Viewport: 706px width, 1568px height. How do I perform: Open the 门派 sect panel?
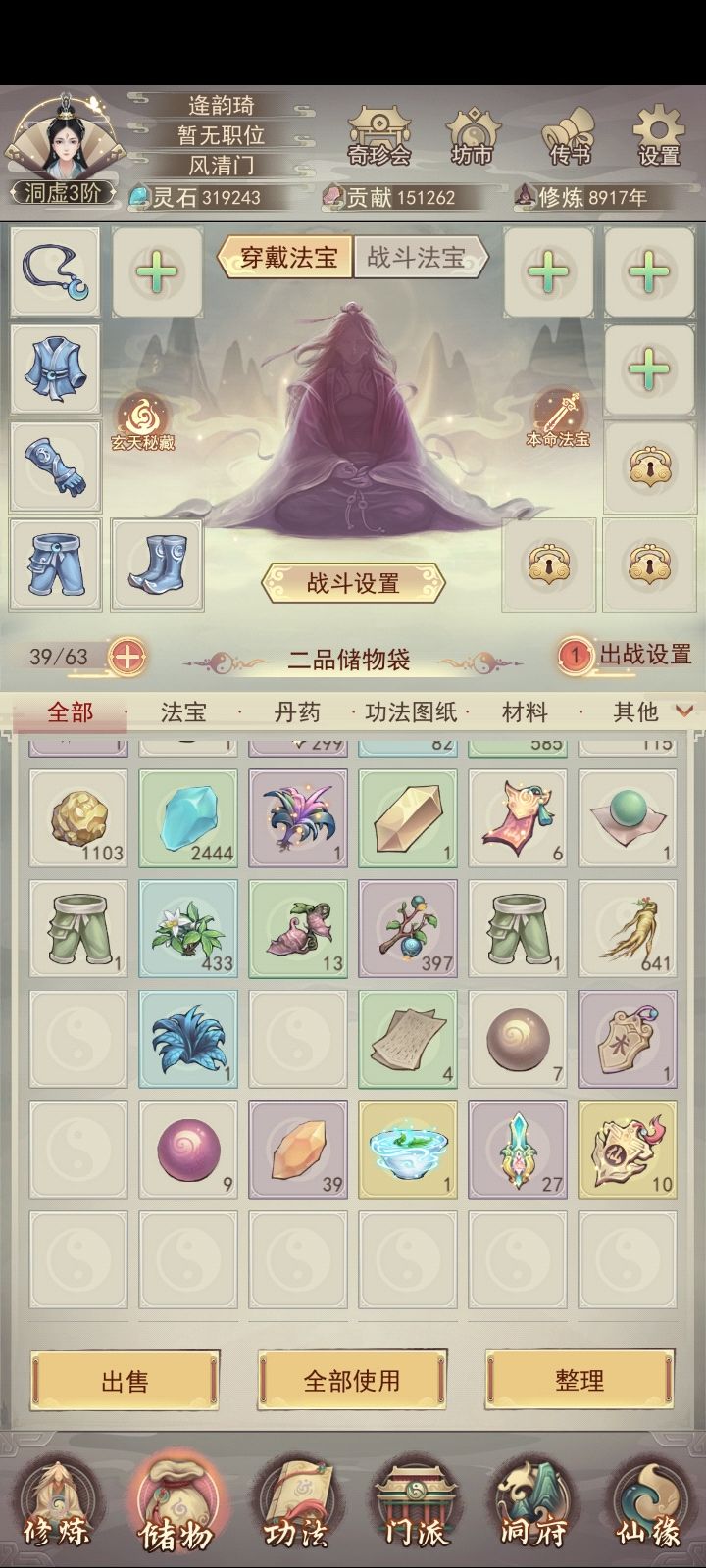click(412, 1509)
